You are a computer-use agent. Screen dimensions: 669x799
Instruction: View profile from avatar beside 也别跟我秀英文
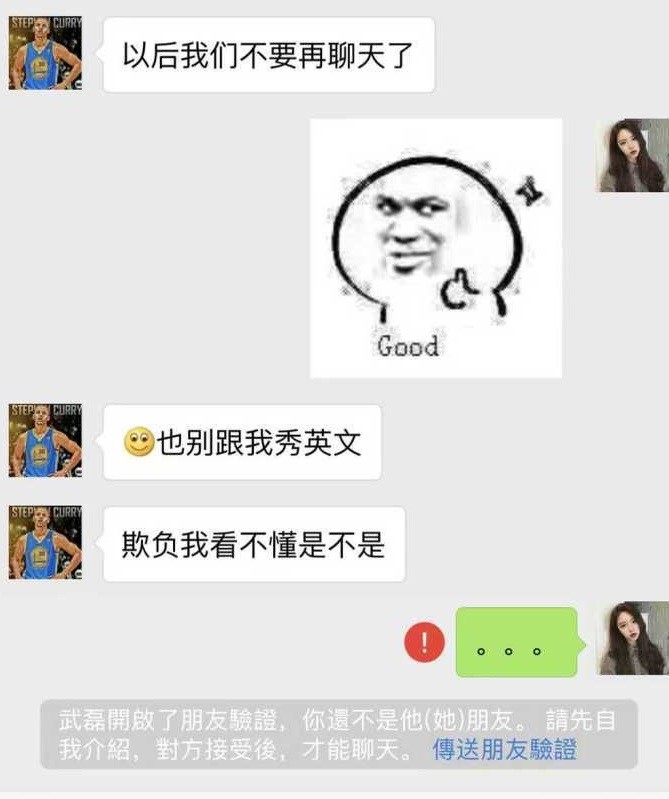click(45, 441)
